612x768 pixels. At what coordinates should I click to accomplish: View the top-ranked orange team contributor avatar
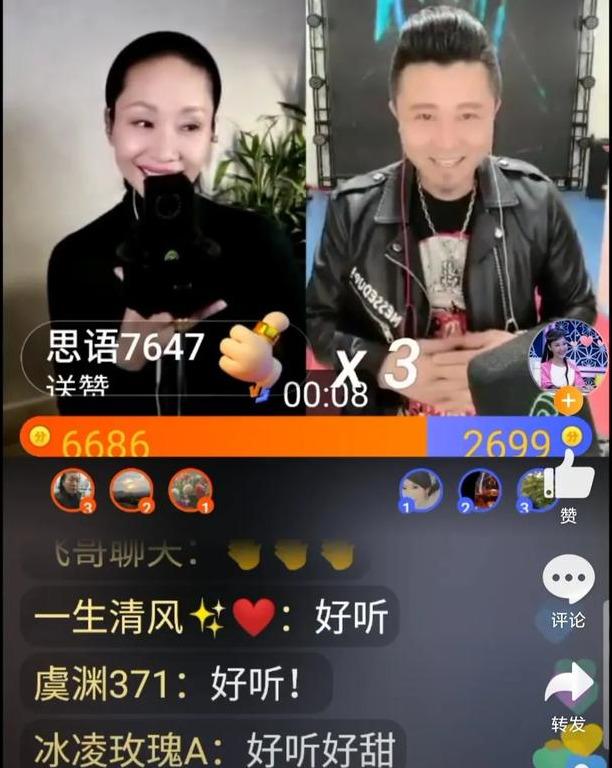tap(190, 490)
